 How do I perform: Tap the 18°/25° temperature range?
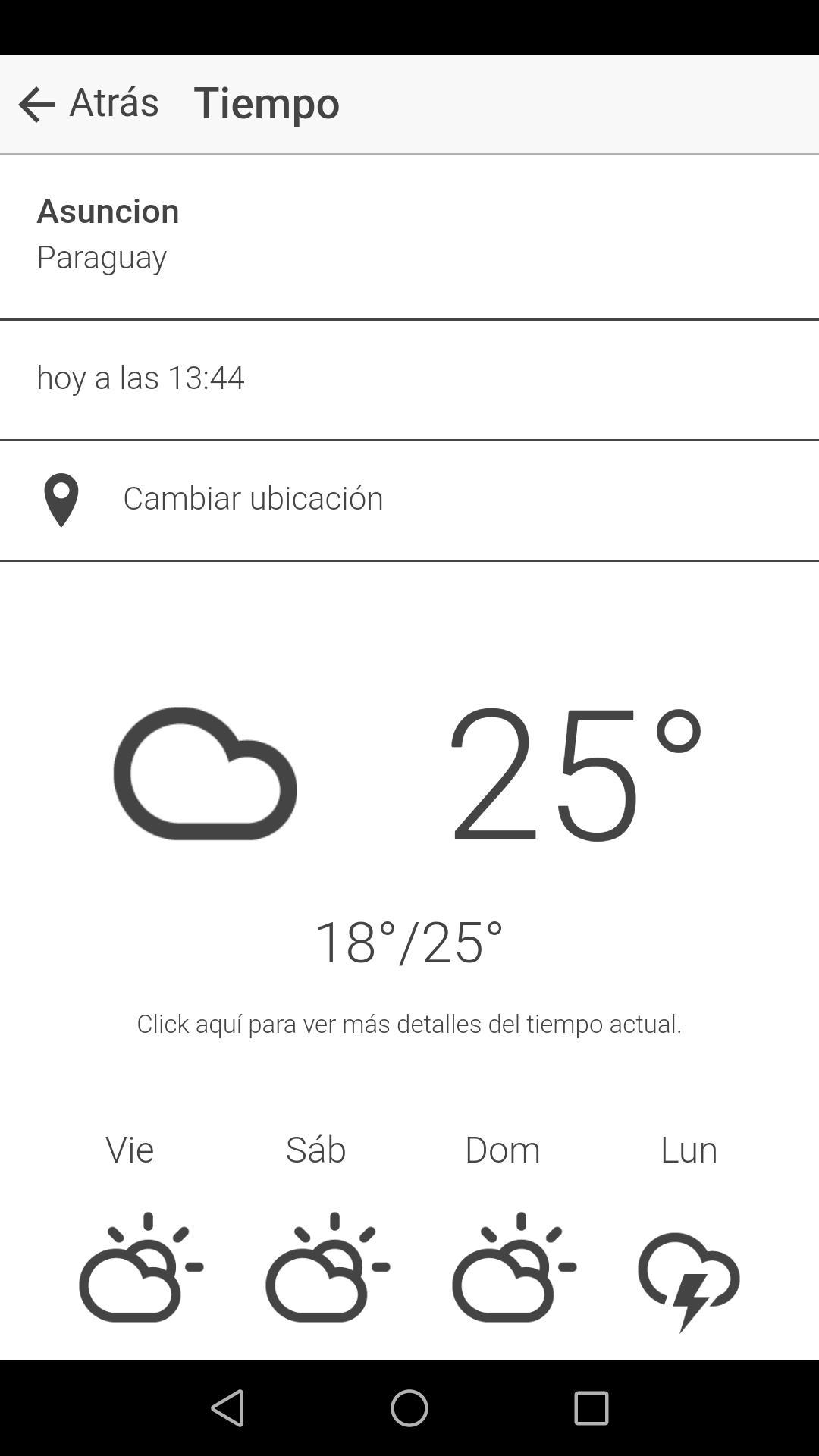tap(409, 943)
